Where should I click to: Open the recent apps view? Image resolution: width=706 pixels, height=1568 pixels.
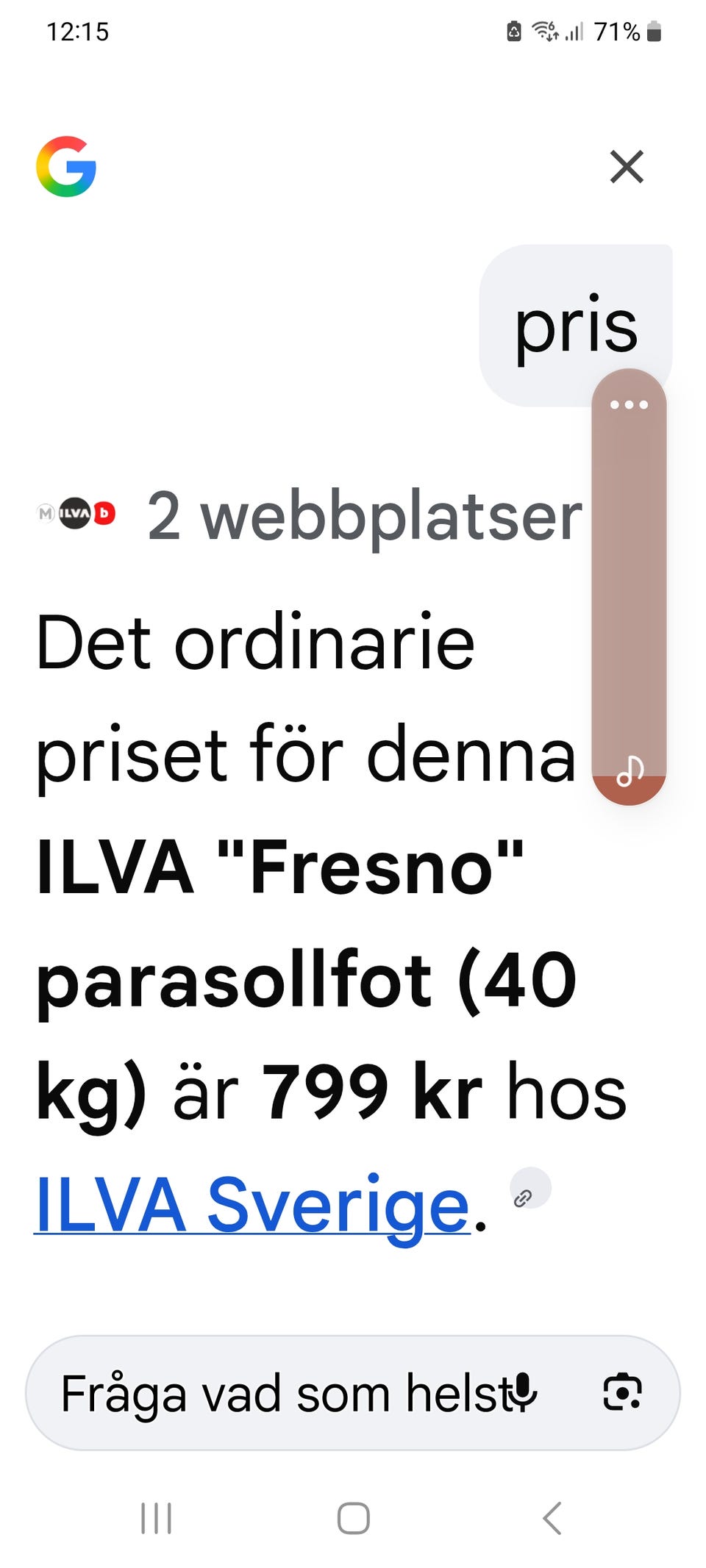156,1518
